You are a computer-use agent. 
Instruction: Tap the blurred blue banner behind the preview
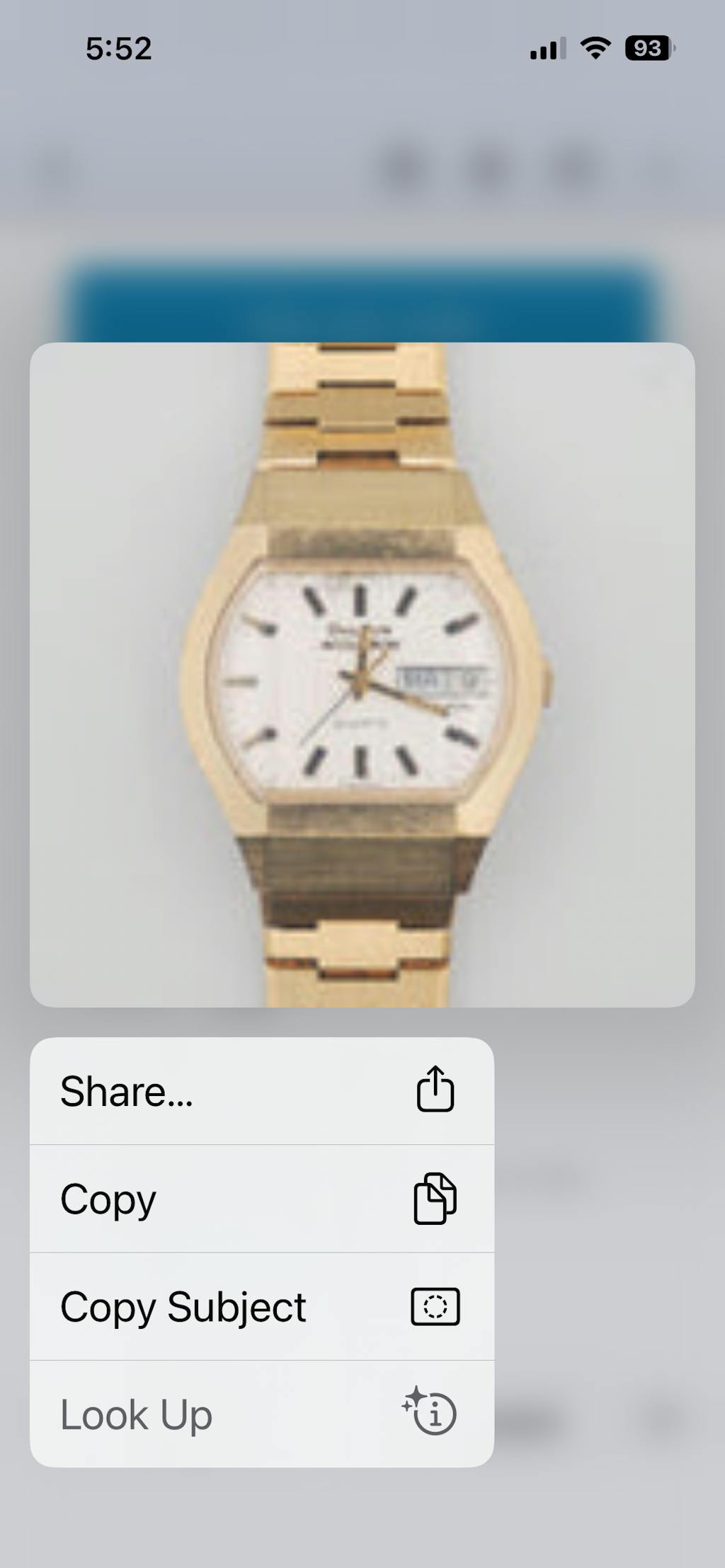coord(362,304)
